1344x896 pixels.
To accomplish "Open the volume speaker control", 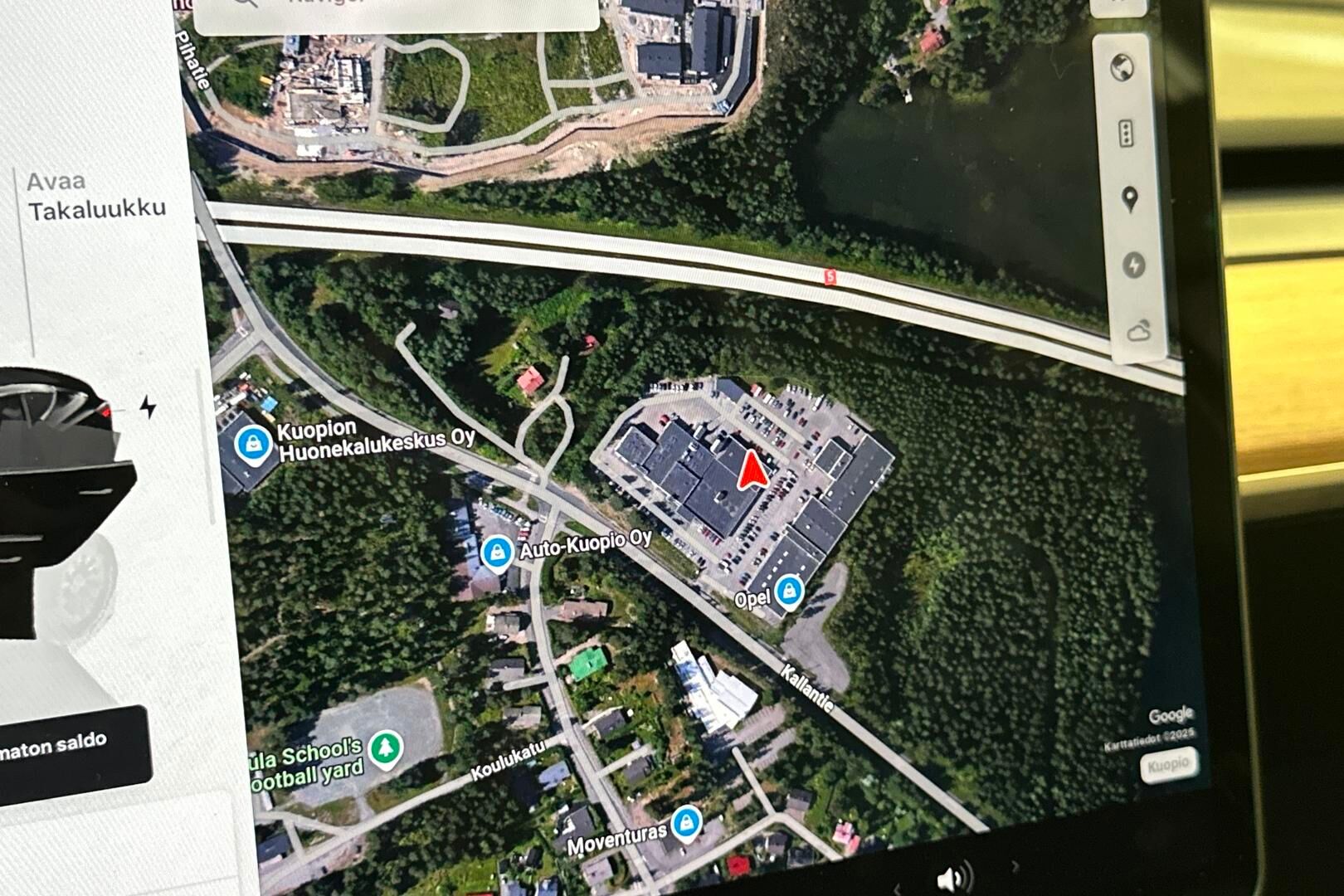I will pos(952,878).
